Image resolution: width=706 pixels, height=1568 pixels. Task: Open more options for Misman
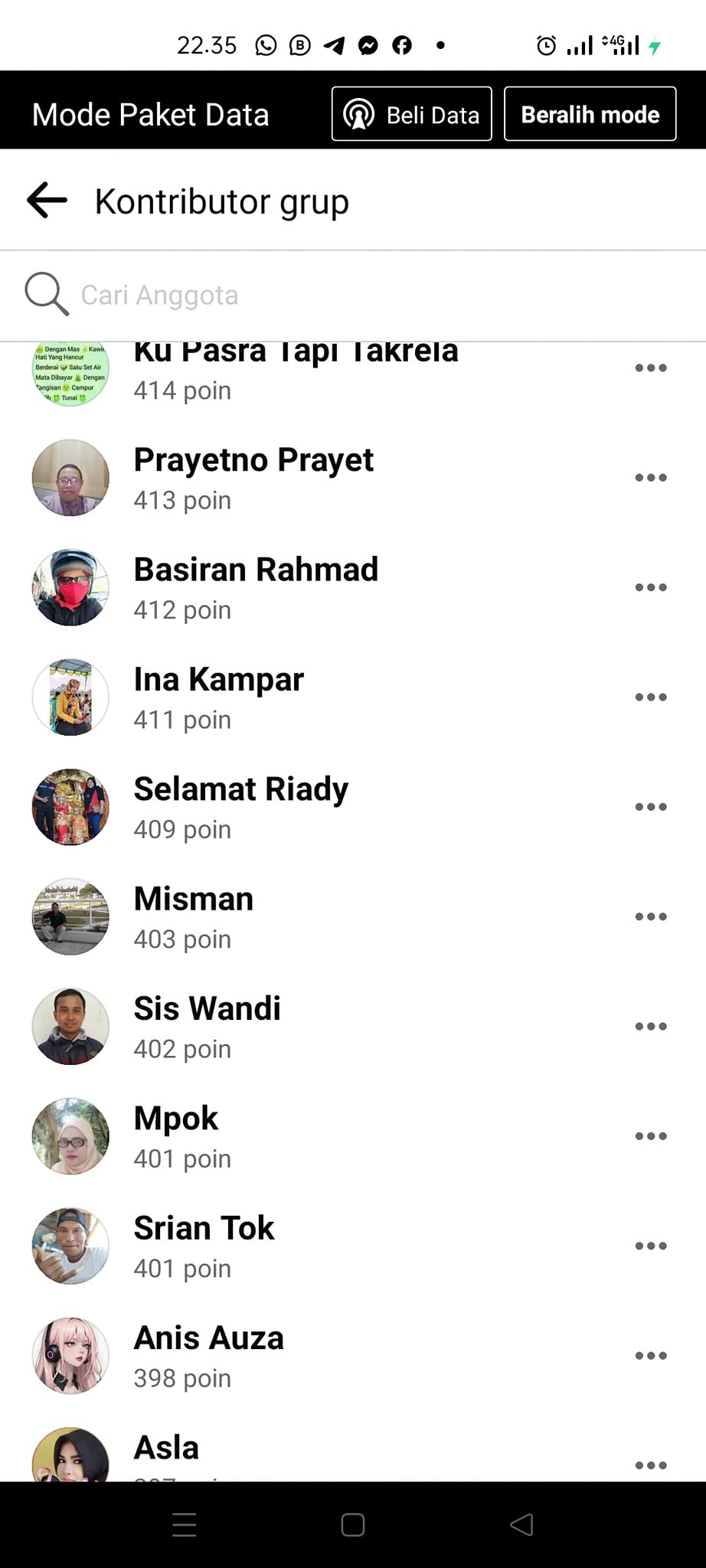[651, 916]
